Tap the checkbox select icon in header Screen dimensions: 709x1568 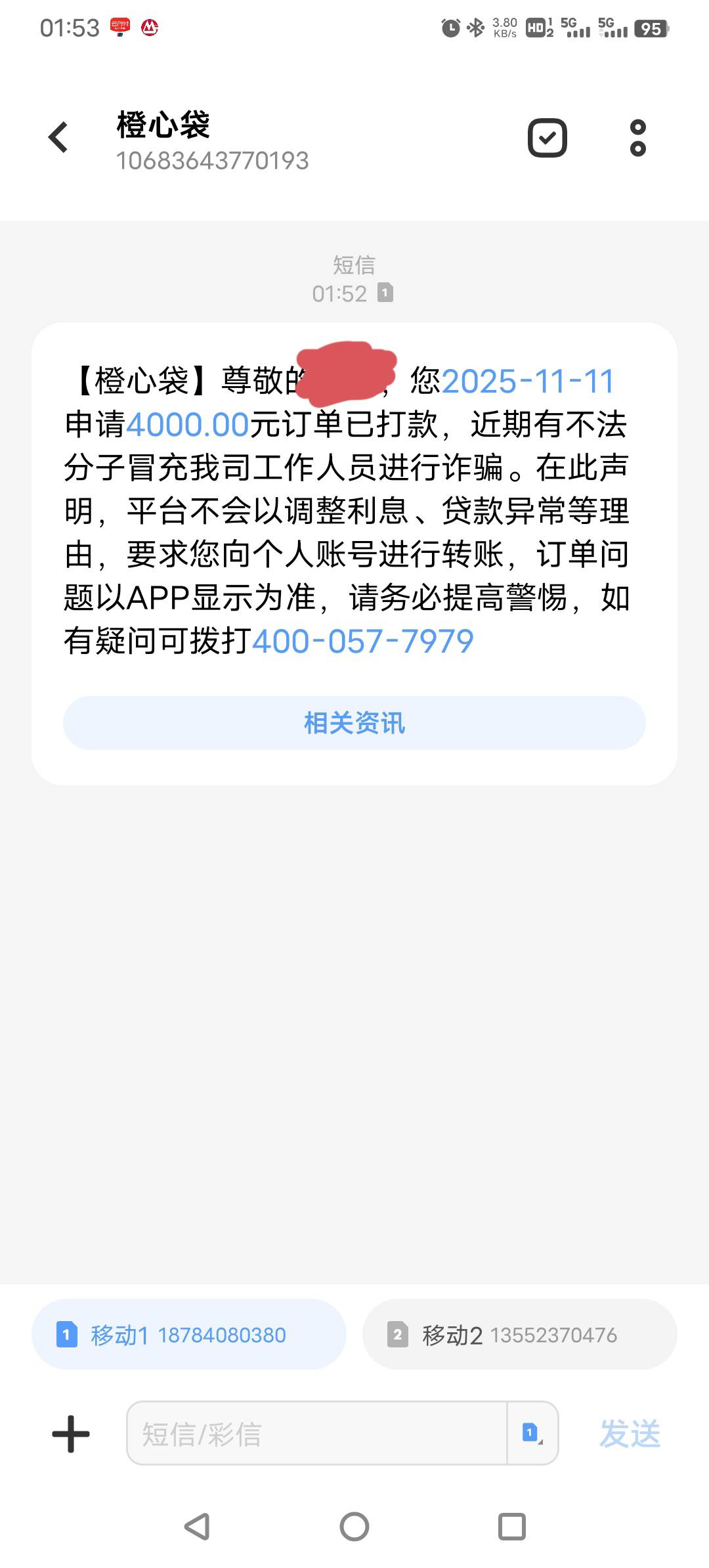(548, 138)
